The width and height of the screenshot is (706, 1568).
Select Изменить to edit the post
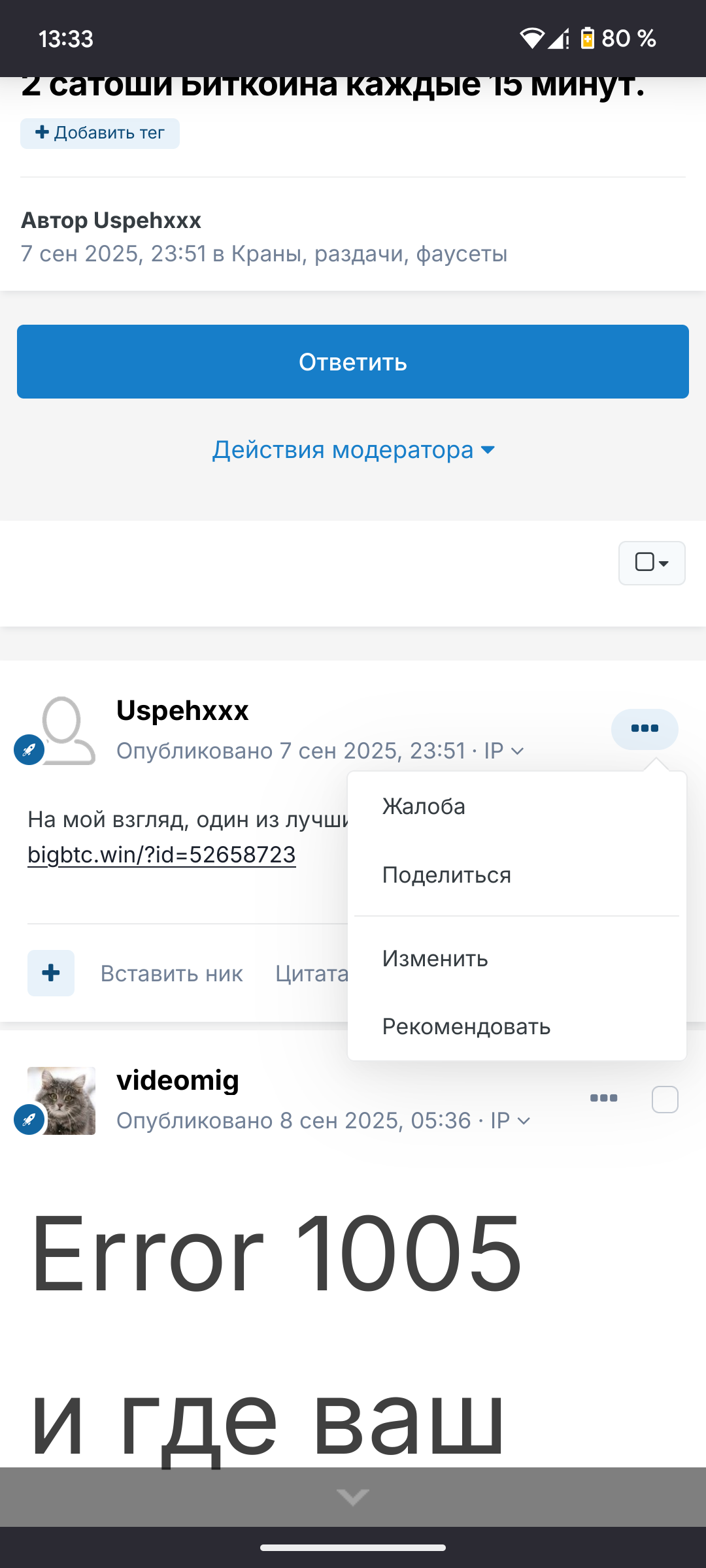coord(435,959)
